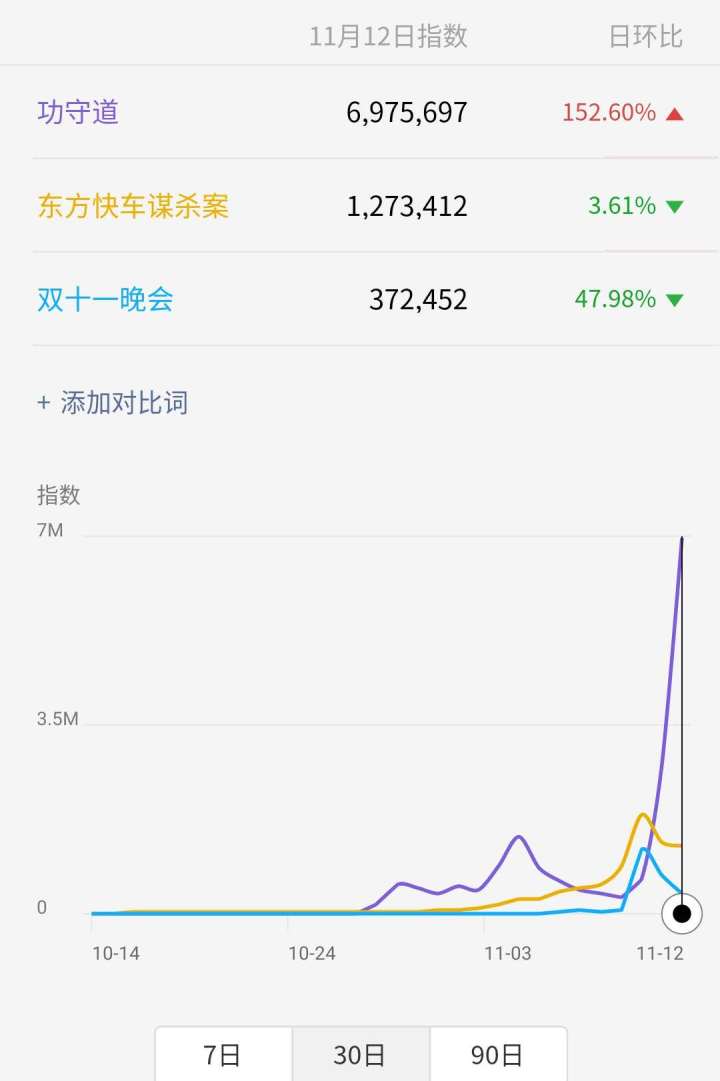The height and width of the screenshot is (1081, 720).
Task: Switch to the 7日 time range
Action: pos(222,1054)
